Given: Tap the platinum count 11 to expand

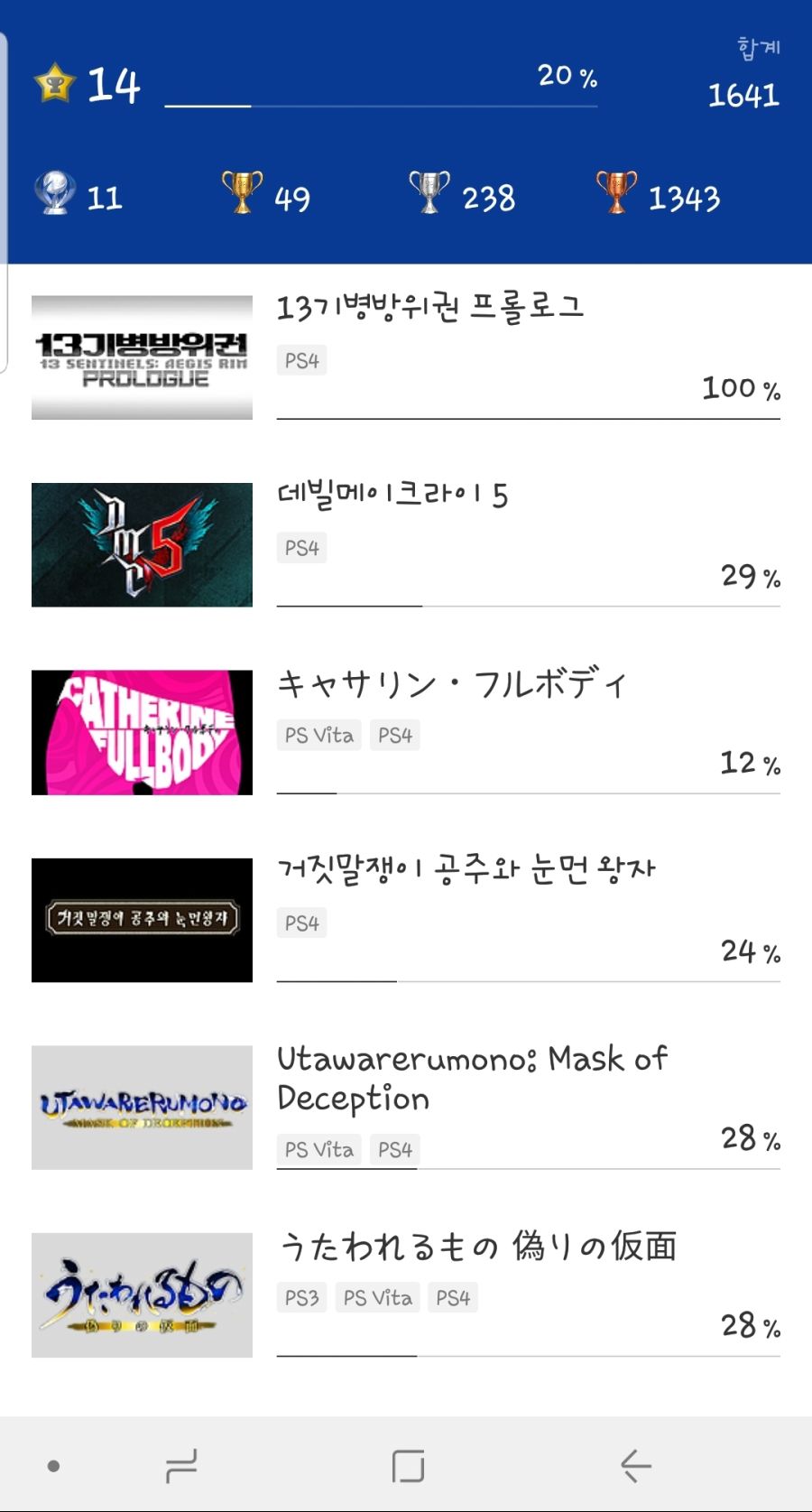Looking at the screenshot, I should tap(104, 195).
